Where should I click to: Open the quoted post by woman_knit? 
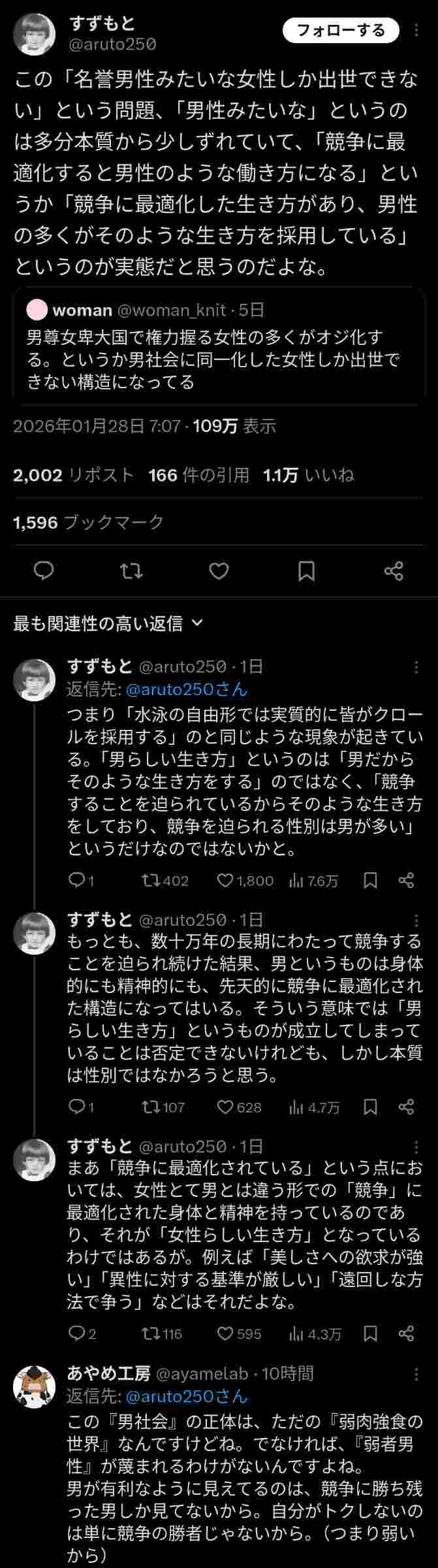pyautogui.click(x=219, y=346)
